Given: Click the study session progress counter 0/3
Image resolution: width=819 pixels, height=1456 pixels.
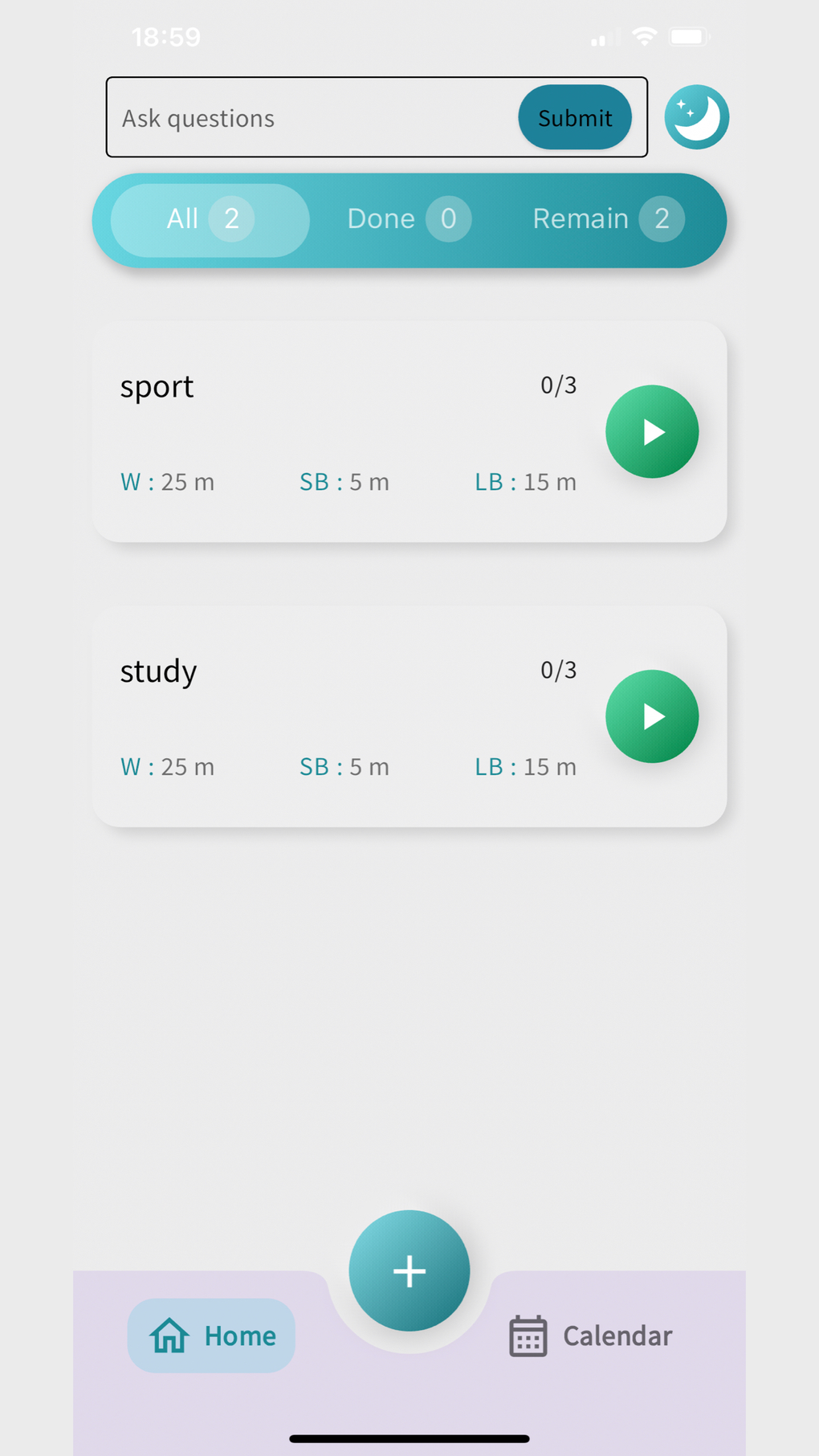Looking at the screenshot, I should [x=558, y=669].
